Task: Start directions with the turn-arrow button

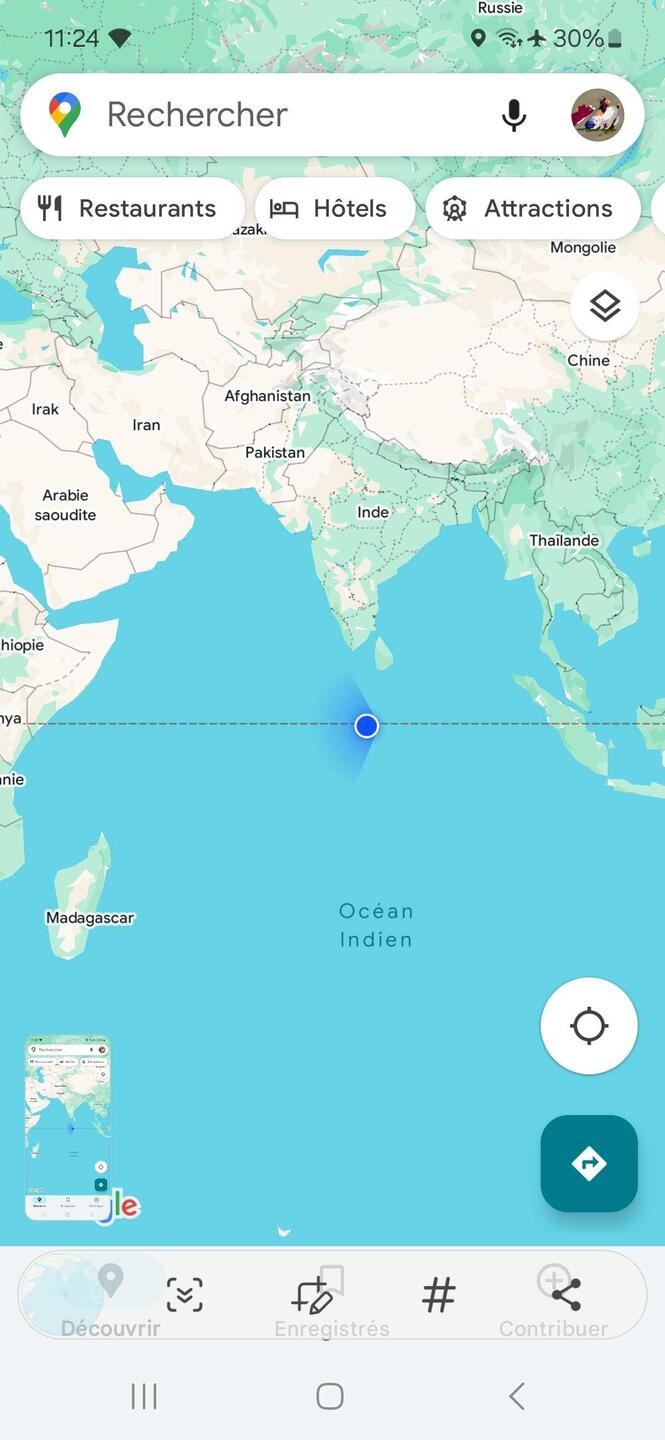Action: [589, 1163]
